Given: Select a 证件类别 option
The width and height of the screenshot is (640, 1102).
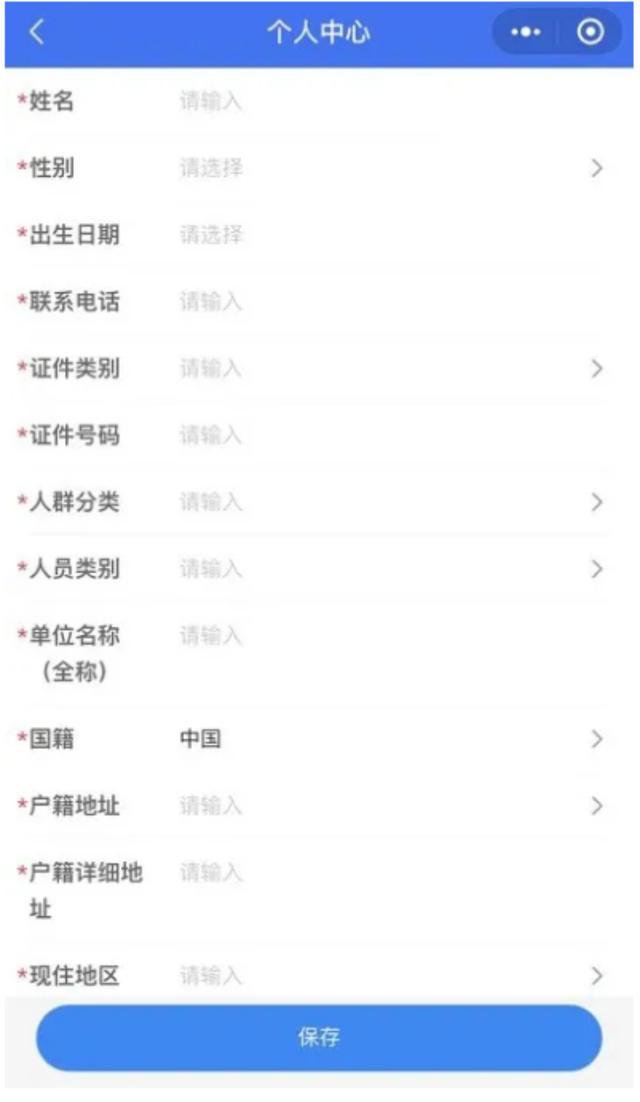Looking at the screenshot, I should tap(380, 369).
